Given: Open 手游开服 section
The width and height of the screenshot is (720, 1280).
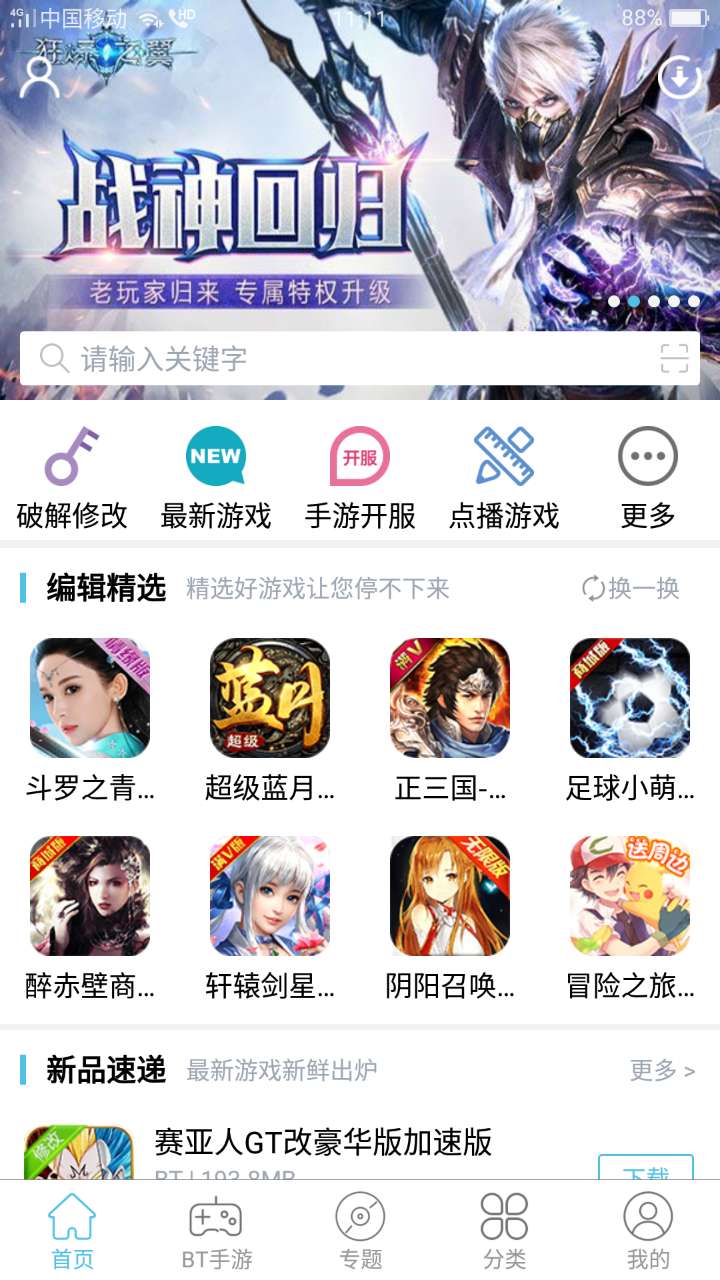Looking at the screenshot, I should (360, 478).
